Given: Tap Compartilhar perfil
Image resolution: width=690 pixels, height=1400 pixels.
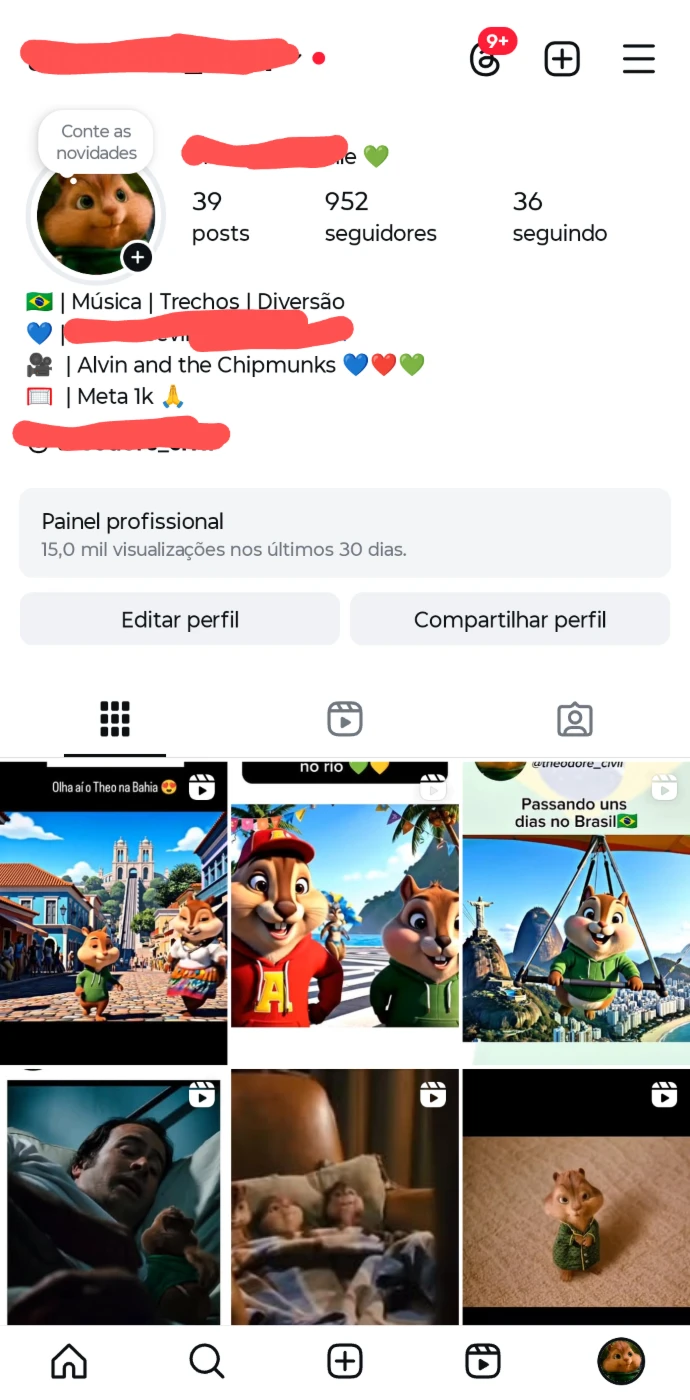Looking at the screenshot, I should [510, 619].
